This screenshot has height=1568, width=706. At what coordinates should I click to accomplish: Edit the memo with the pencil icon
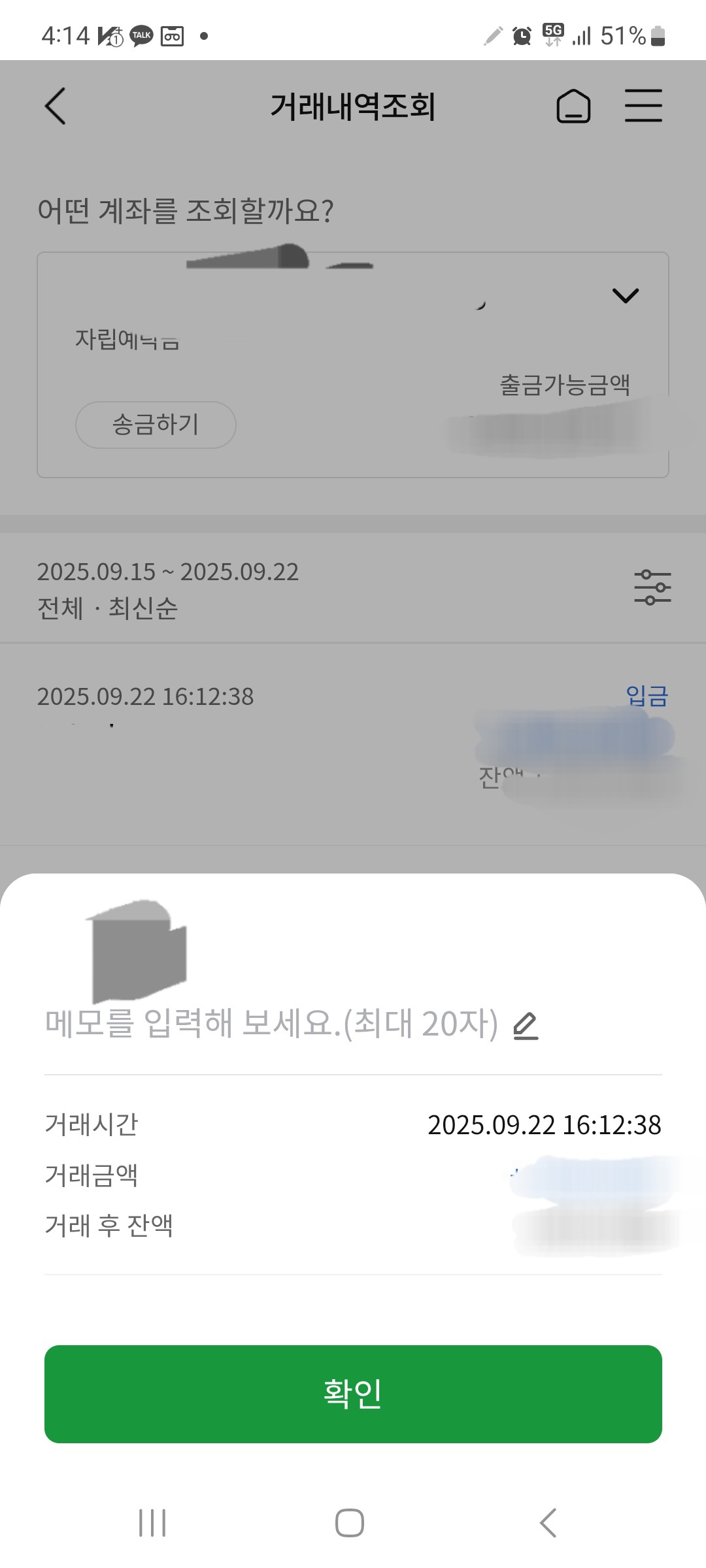tap(525, 1025)
